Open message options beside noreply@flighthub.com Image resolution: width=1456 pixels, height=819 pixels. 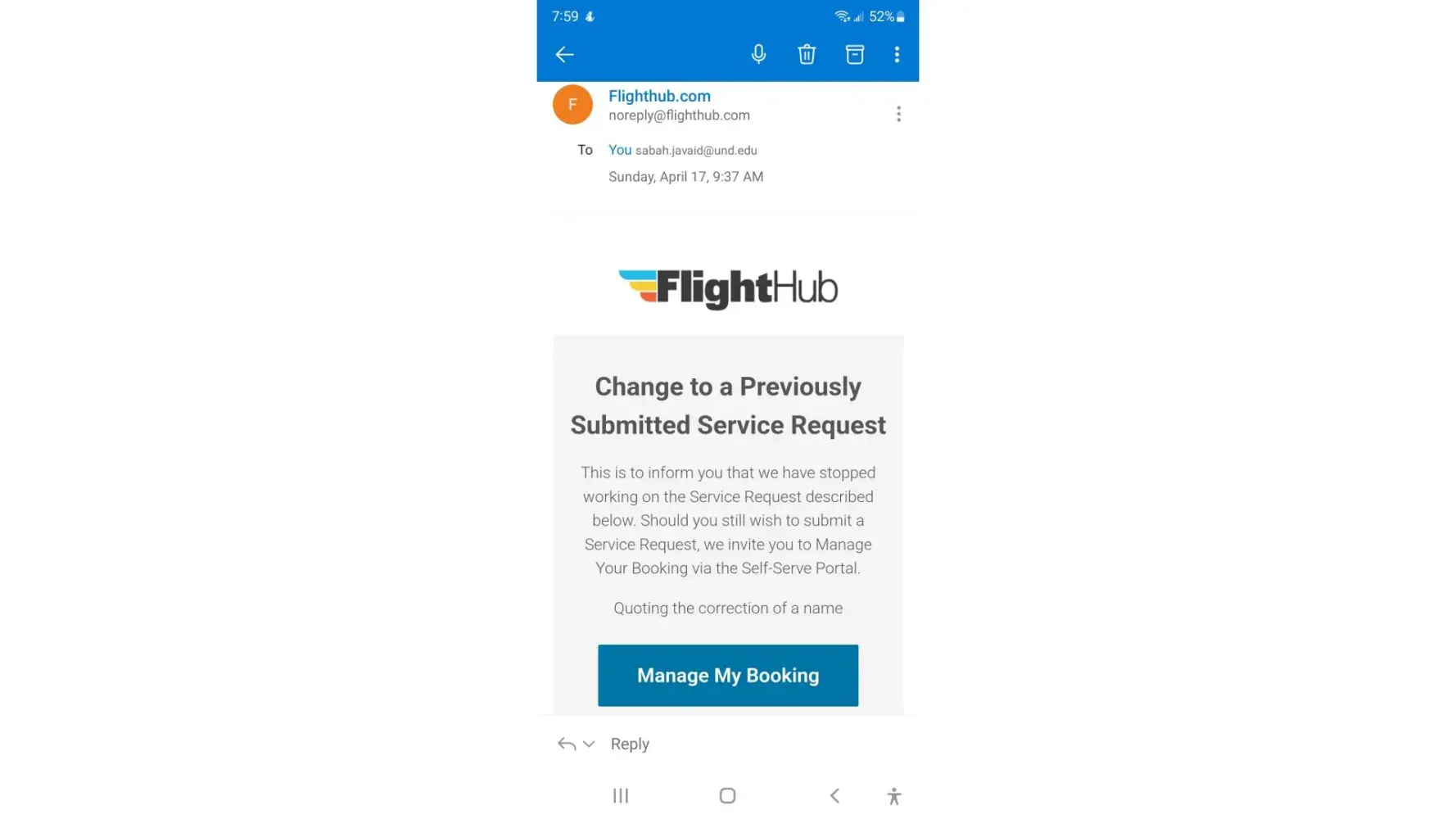898,114
